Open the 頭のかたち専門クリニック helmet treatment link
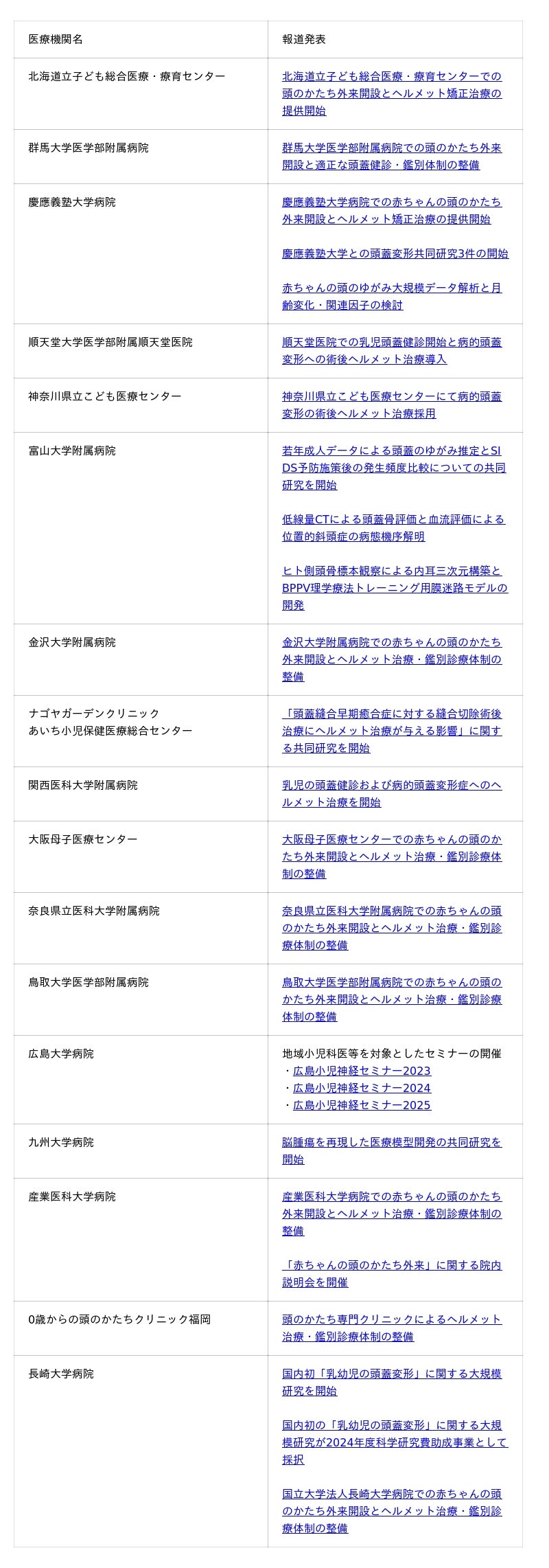 391,1328
